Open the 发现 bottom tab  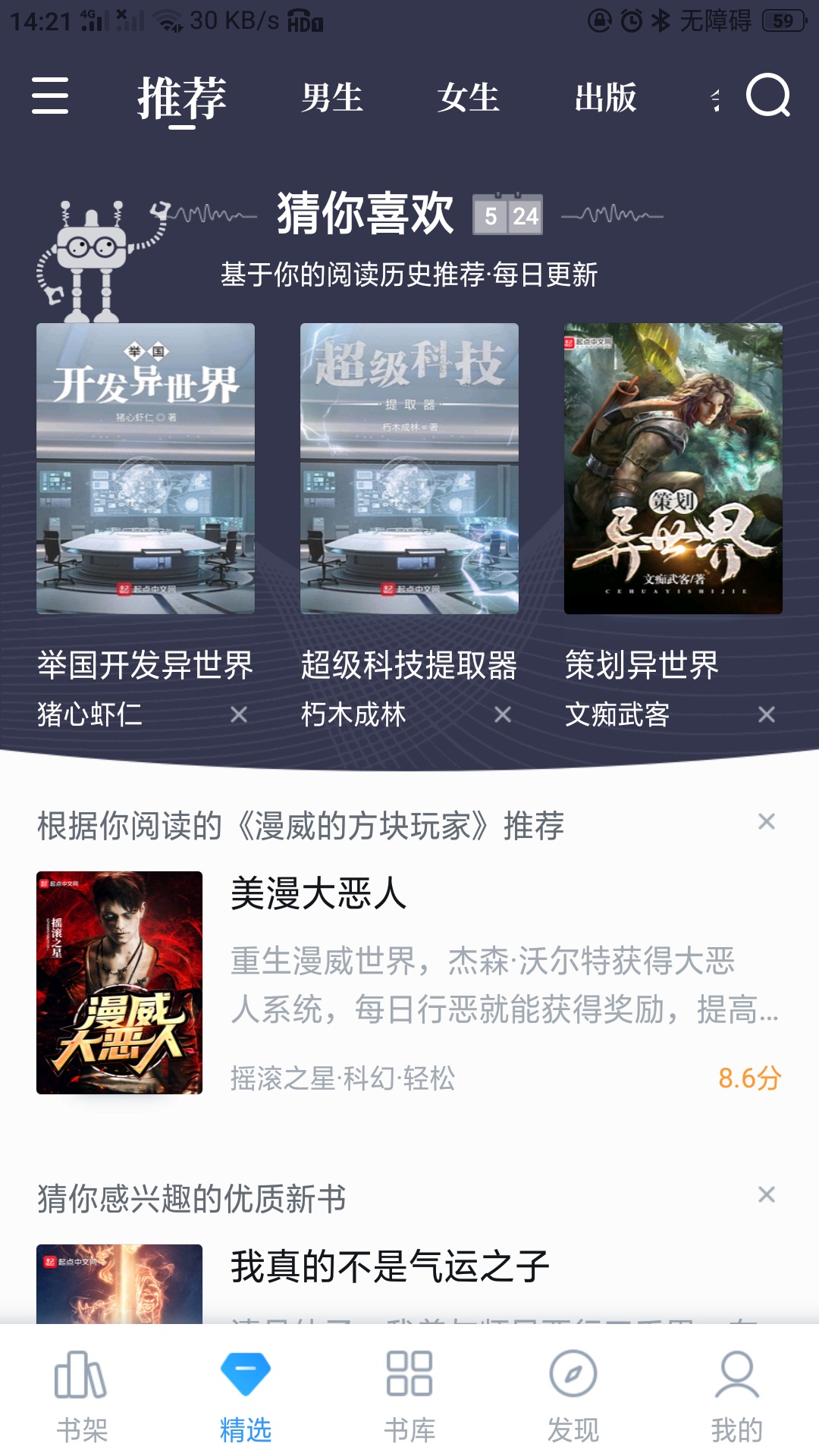point(573,1395)
